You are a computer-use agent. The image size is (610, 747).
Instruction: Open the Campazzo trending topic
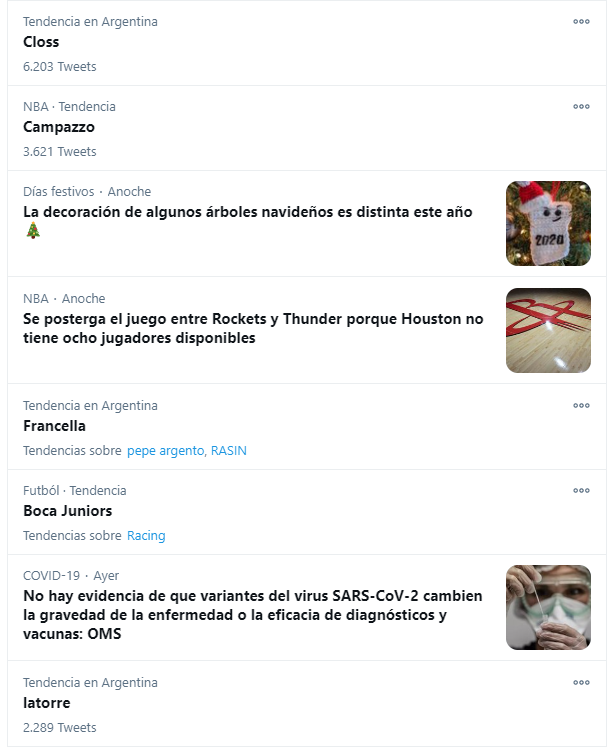point(59,127)
